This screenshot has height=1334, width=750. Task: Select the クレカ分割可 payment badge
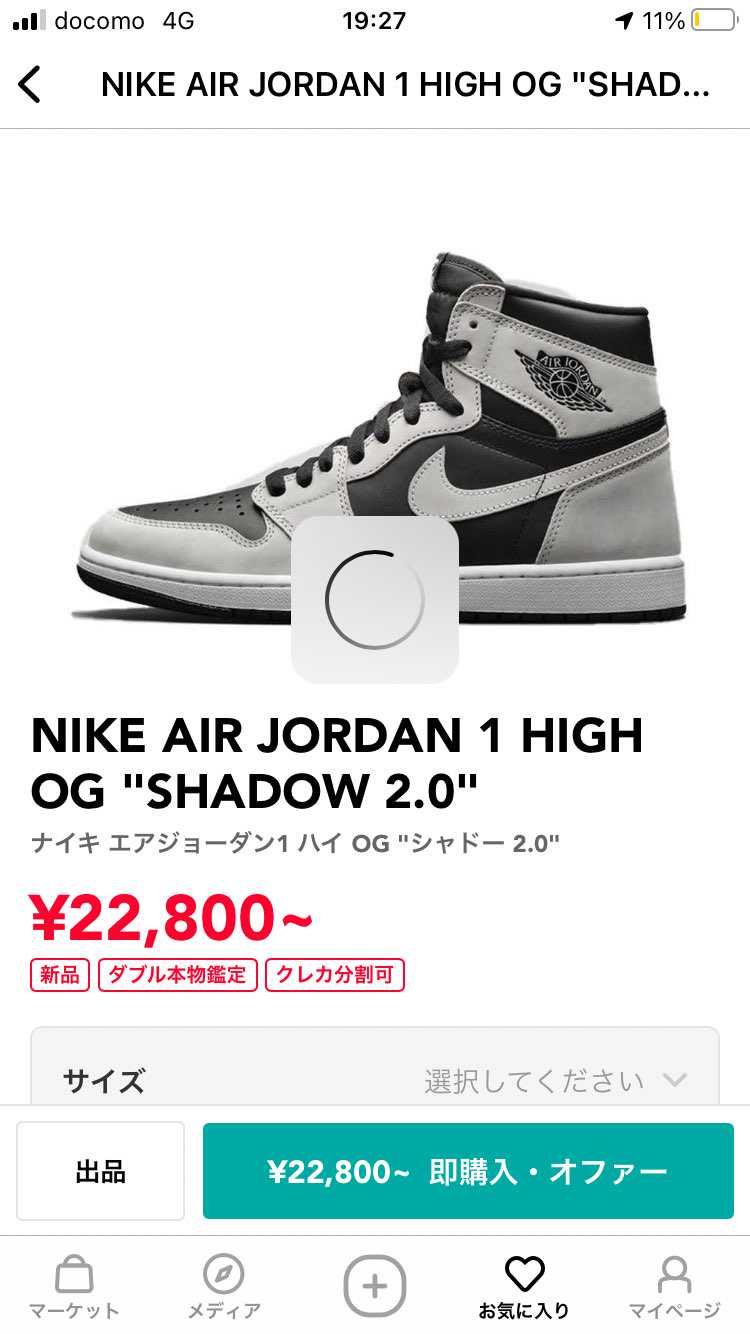tap(335, 975)
